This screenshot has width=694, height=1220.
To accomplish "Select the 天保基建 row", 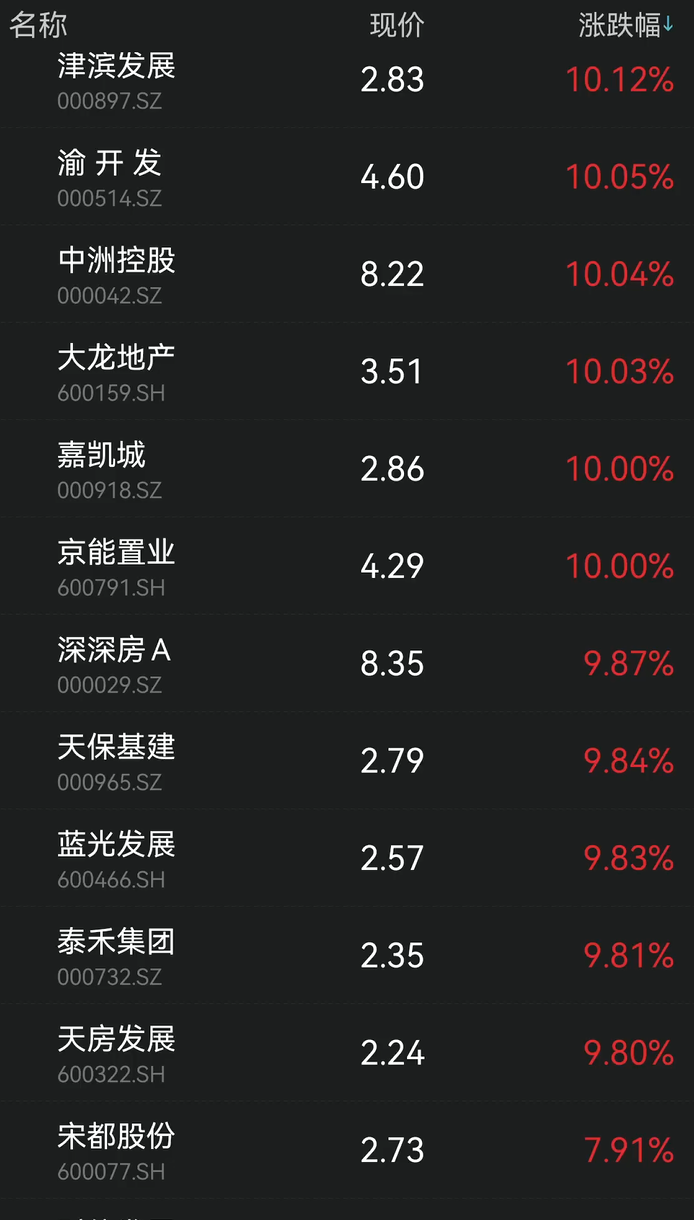I will pos(347,761).
